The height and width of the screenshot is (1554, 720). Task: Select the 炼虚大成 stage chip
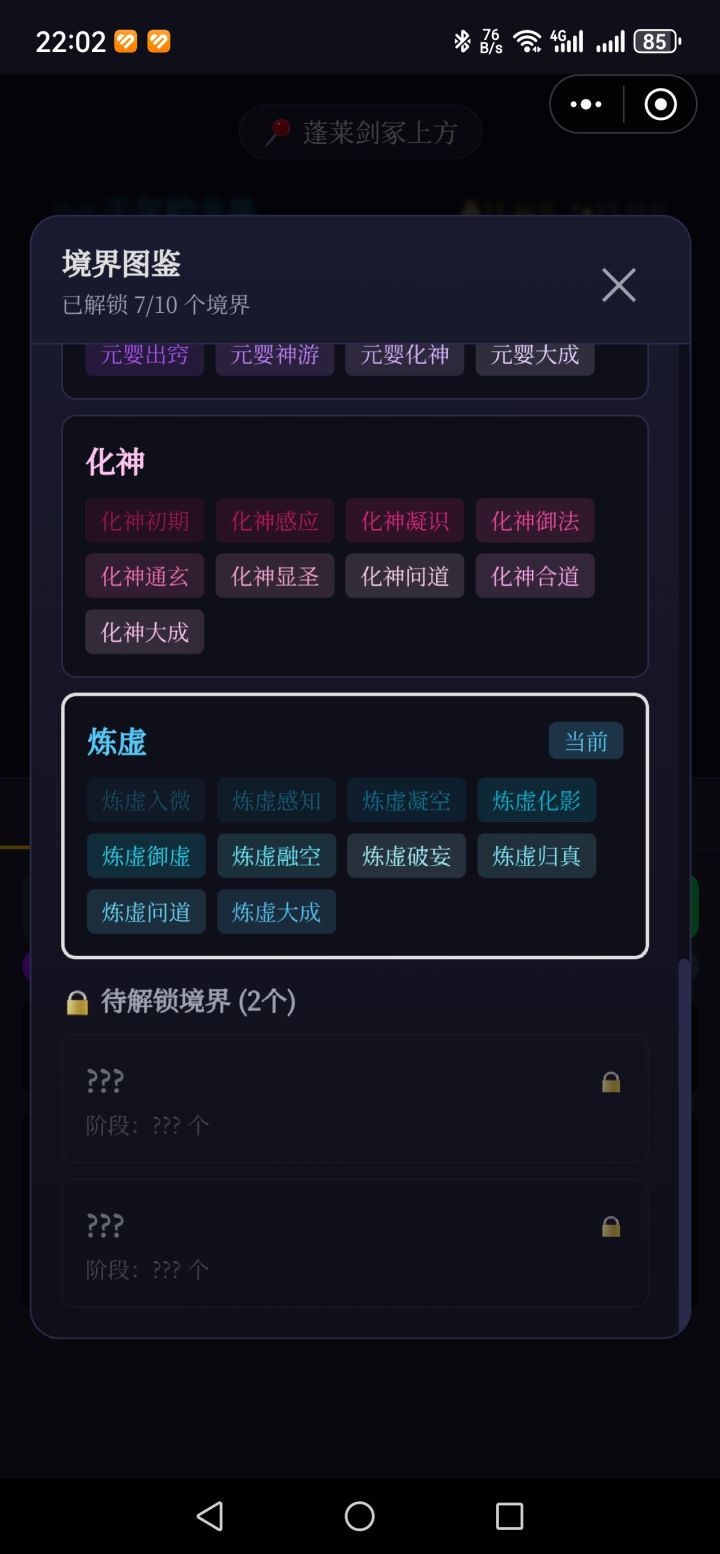pyautogui.click(x=275, y=911)
